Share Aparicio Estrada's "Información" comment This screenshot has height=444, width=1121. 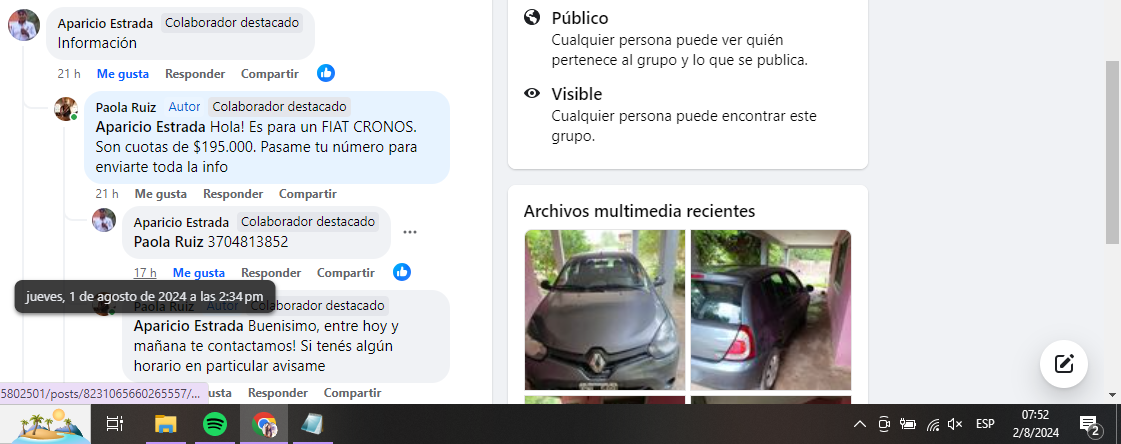tap(269, 74)
